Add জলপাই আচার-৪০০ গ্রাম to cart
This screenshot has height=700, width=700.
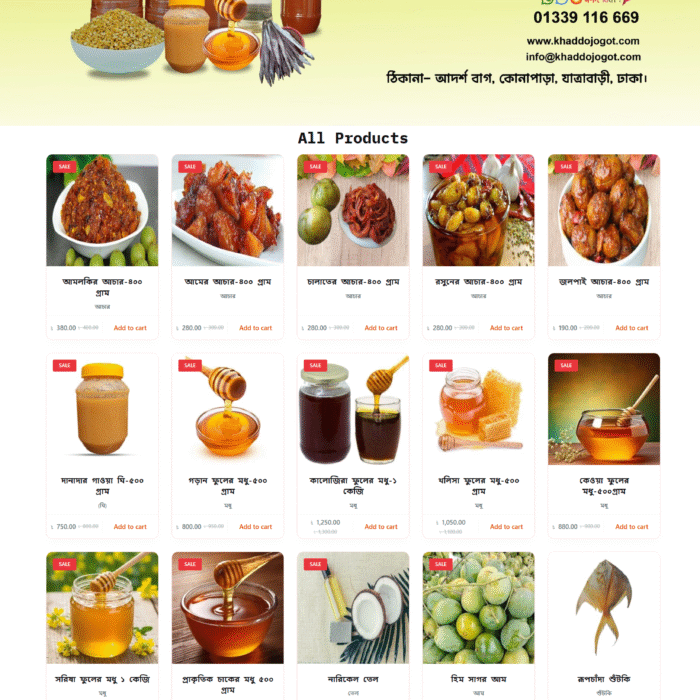[x=631, y=328]
